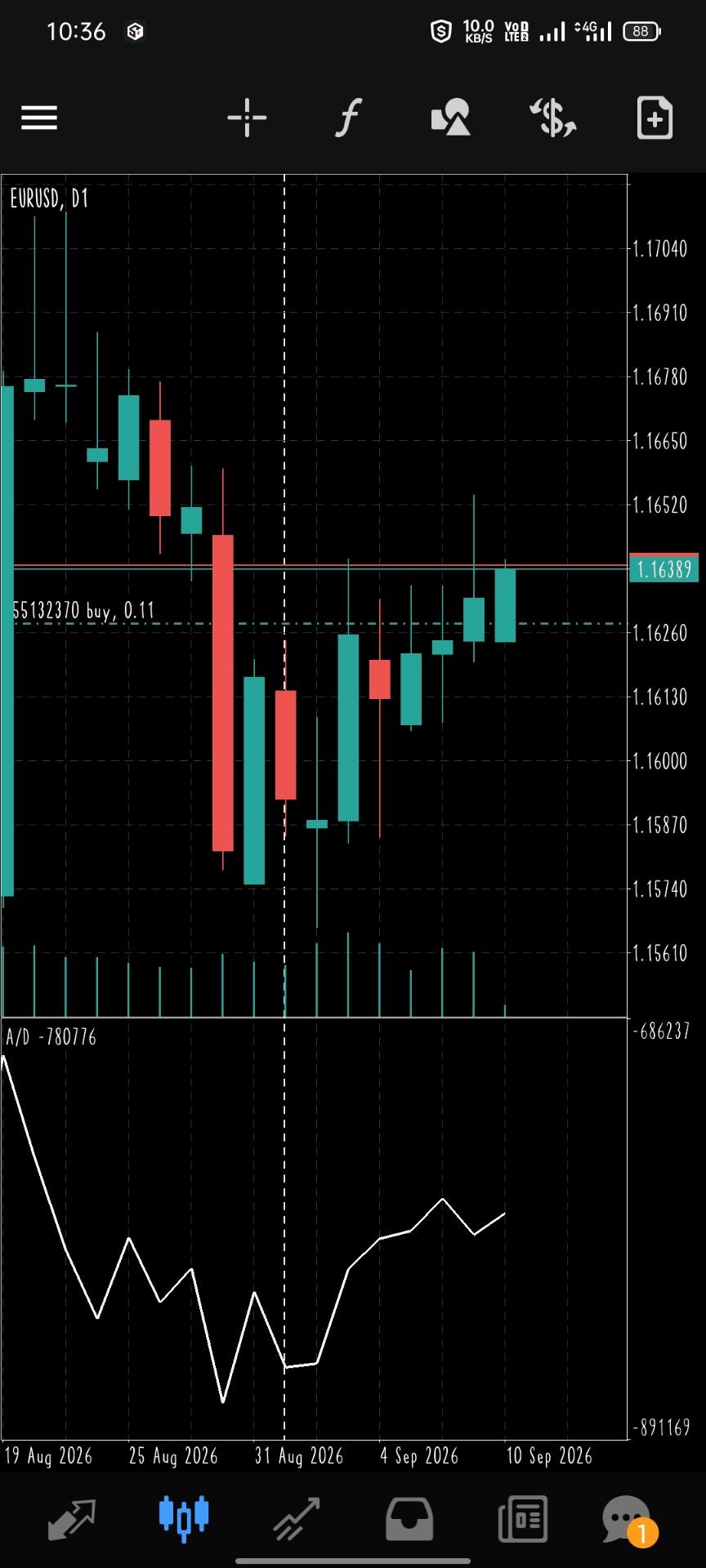
Task: Open the News tab
Action: click(523, 1518)
